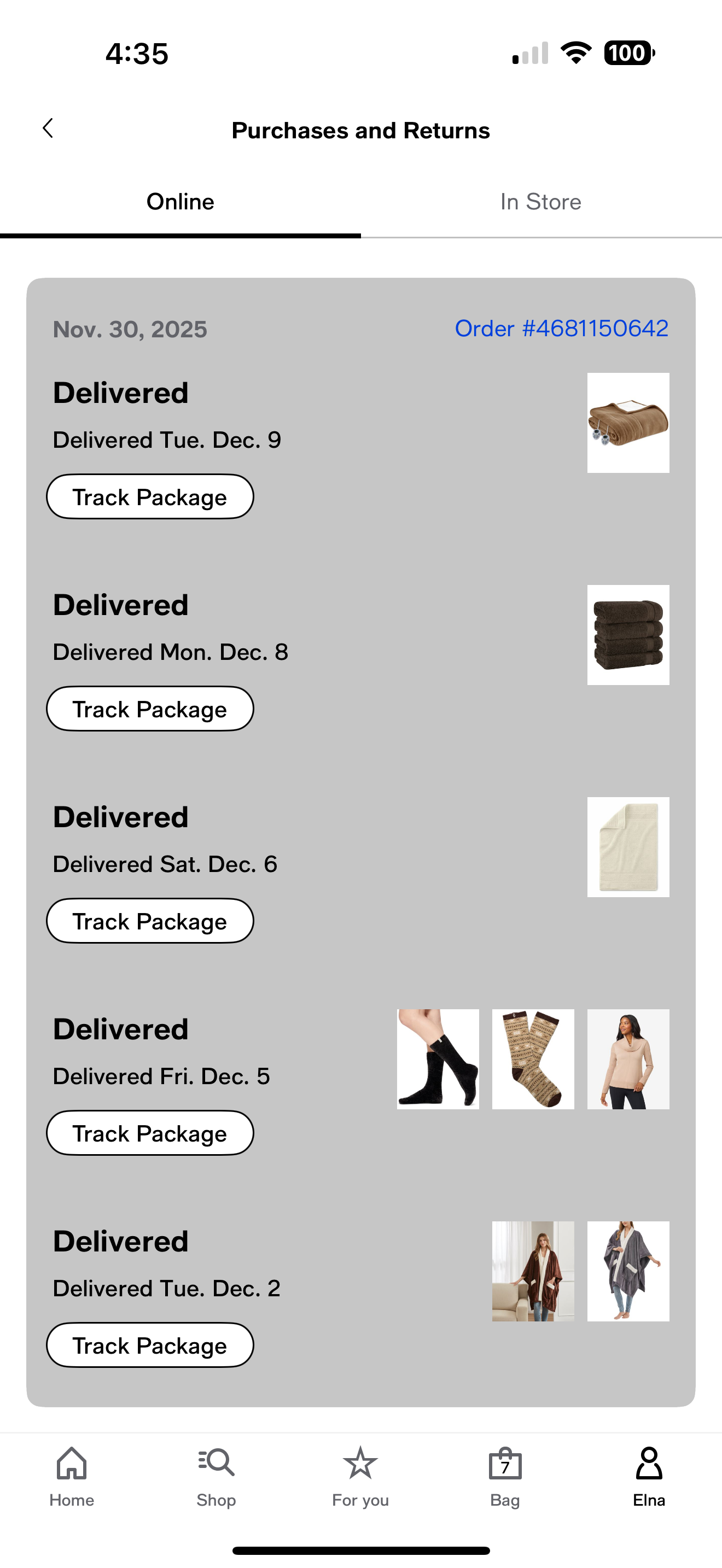Open the Elna account tab
Viewport: 722px width, 1568px height.
pyautogui.click(x=649, y=1476)
